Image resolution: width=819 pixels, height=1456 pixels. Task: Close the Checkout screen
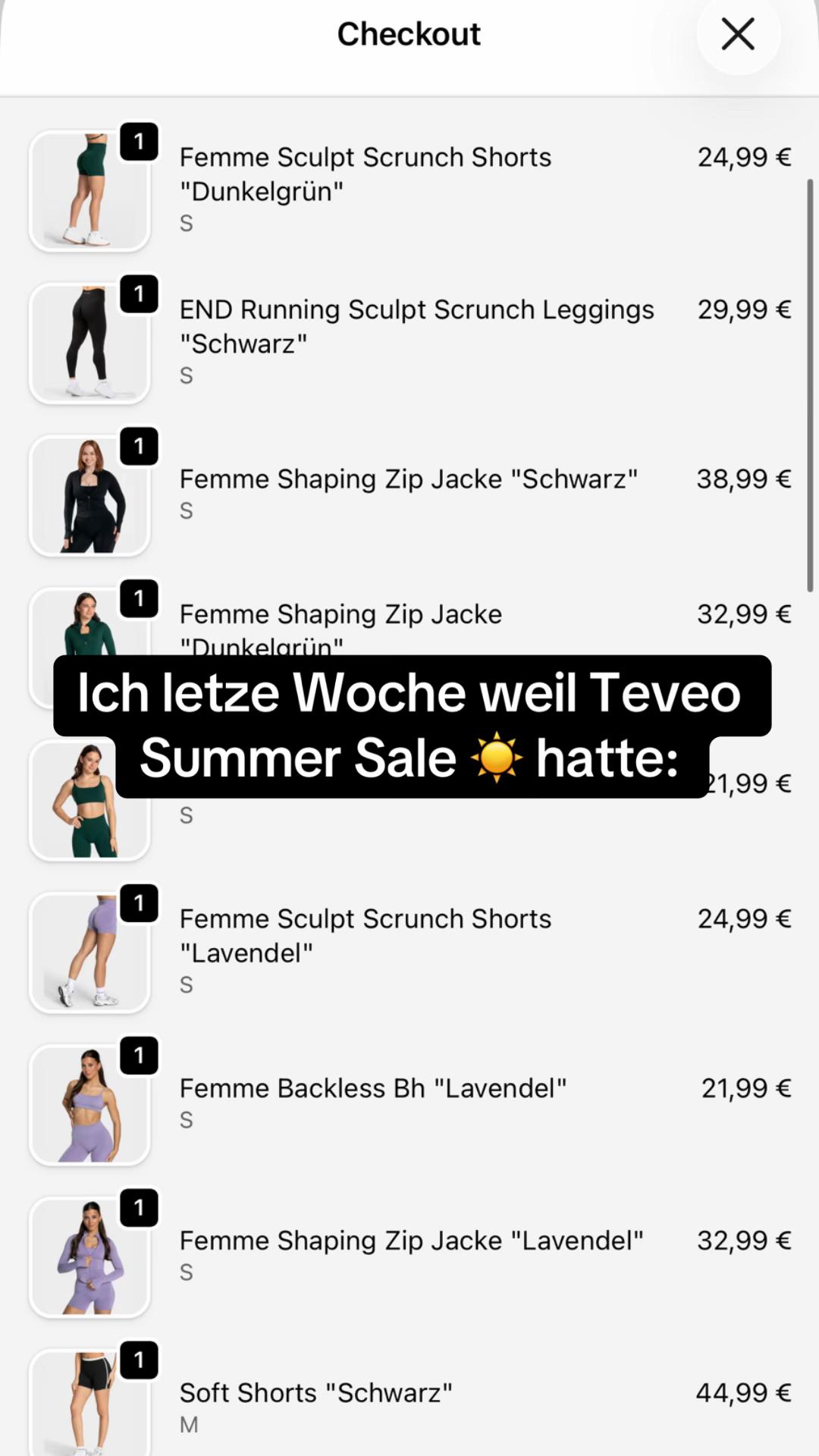(x=738, y=34)
